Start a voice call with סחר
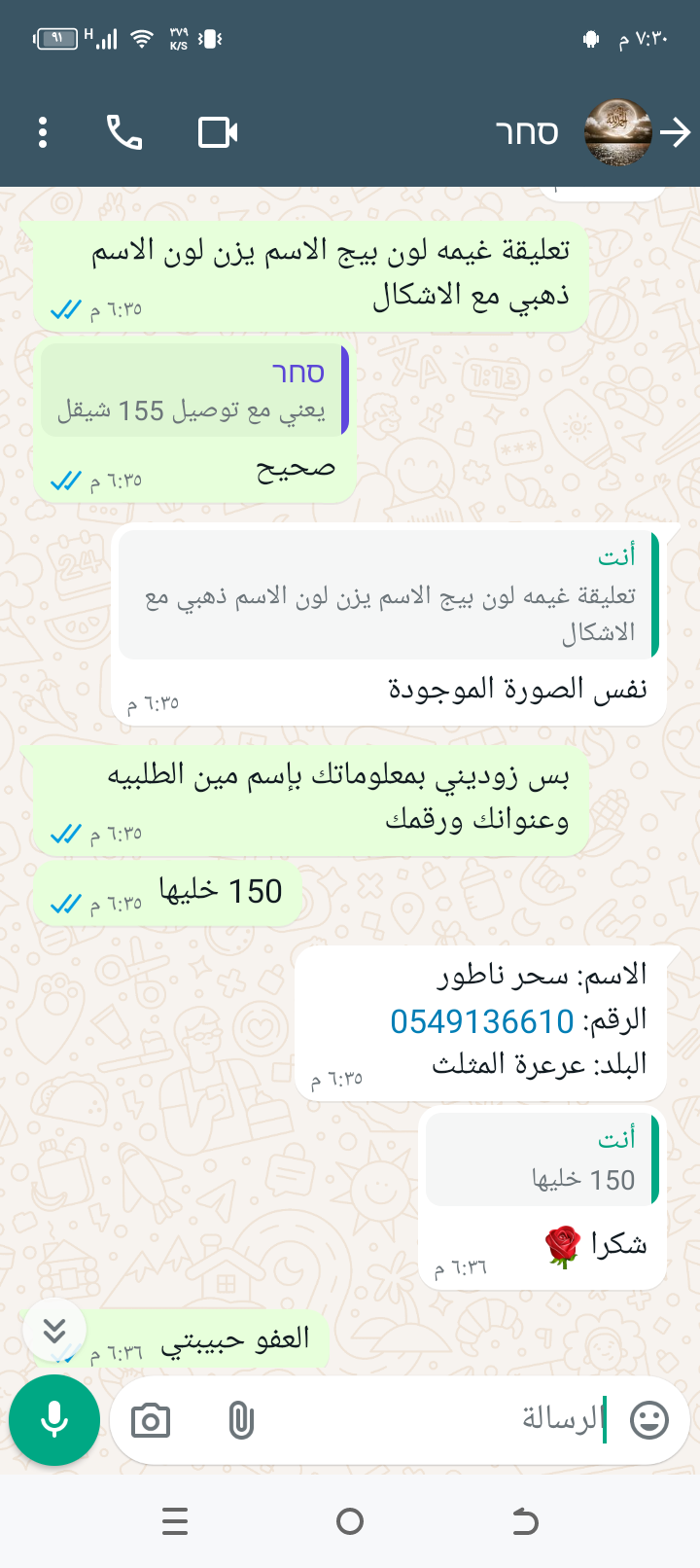 click(x=124, y=132)
